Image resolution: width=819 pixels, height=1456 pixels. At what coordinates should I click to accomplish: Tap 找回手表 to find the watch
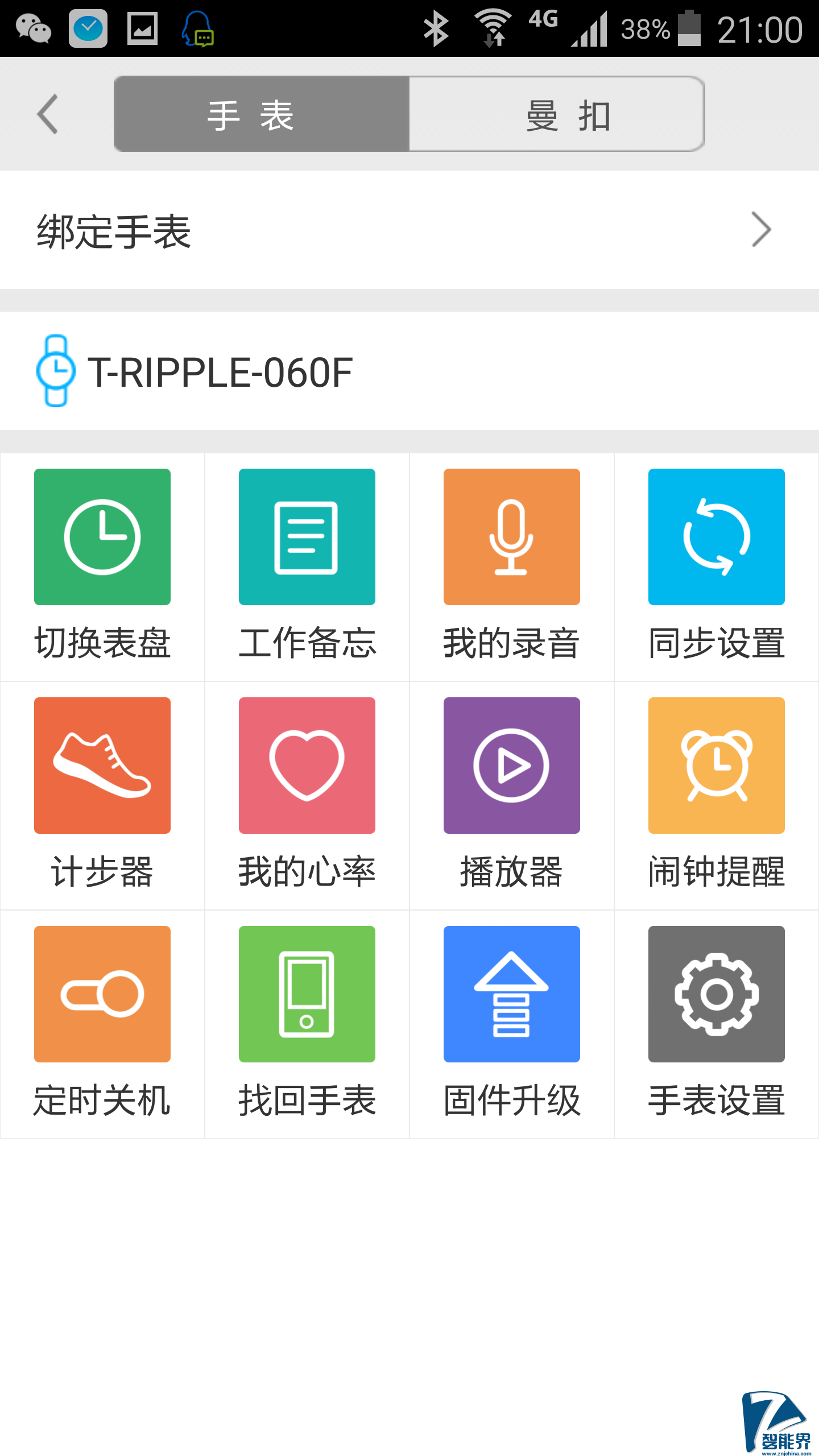point(307,1022)
